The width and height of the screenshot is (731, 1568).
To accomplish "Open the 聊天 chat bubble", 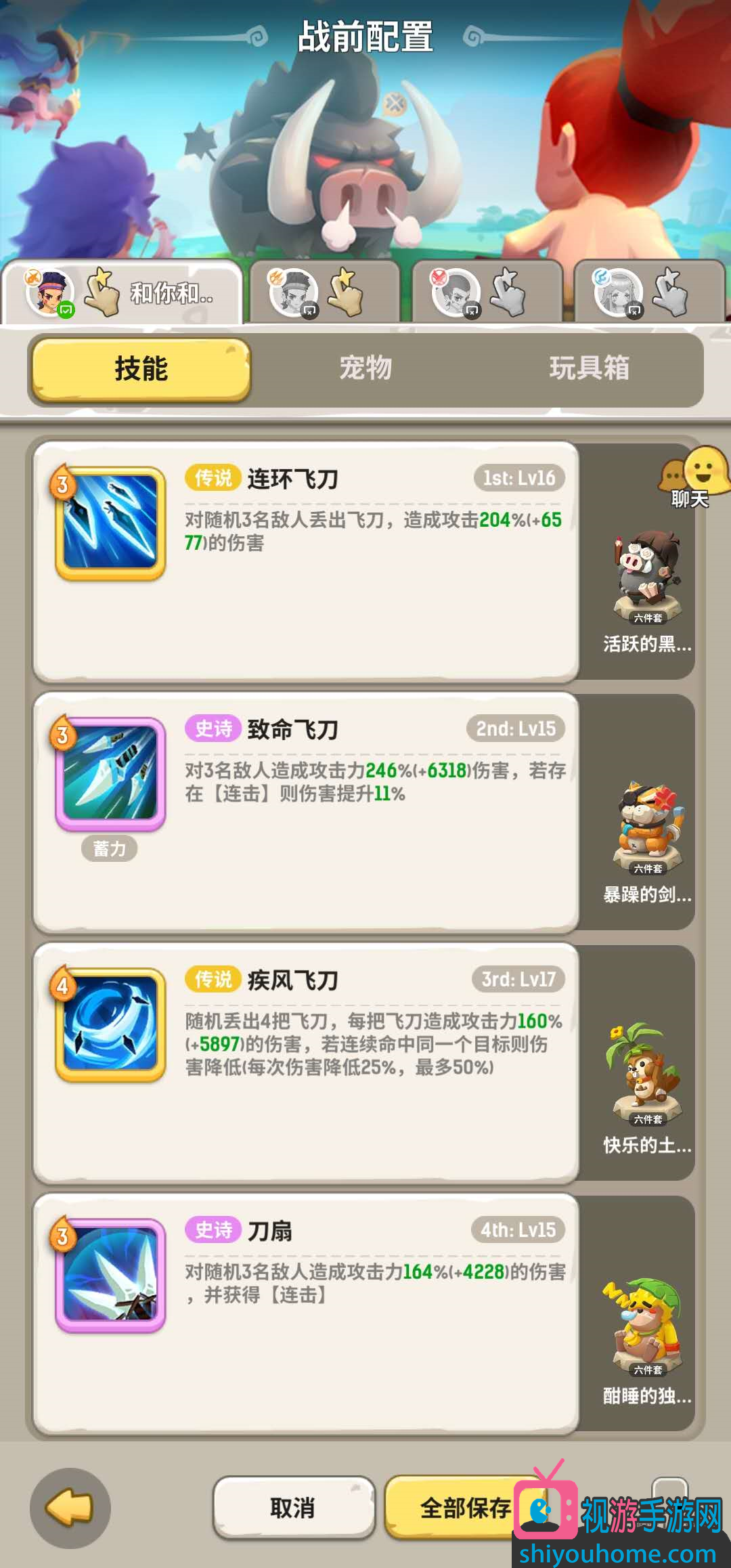I will (x=694, y=477).
